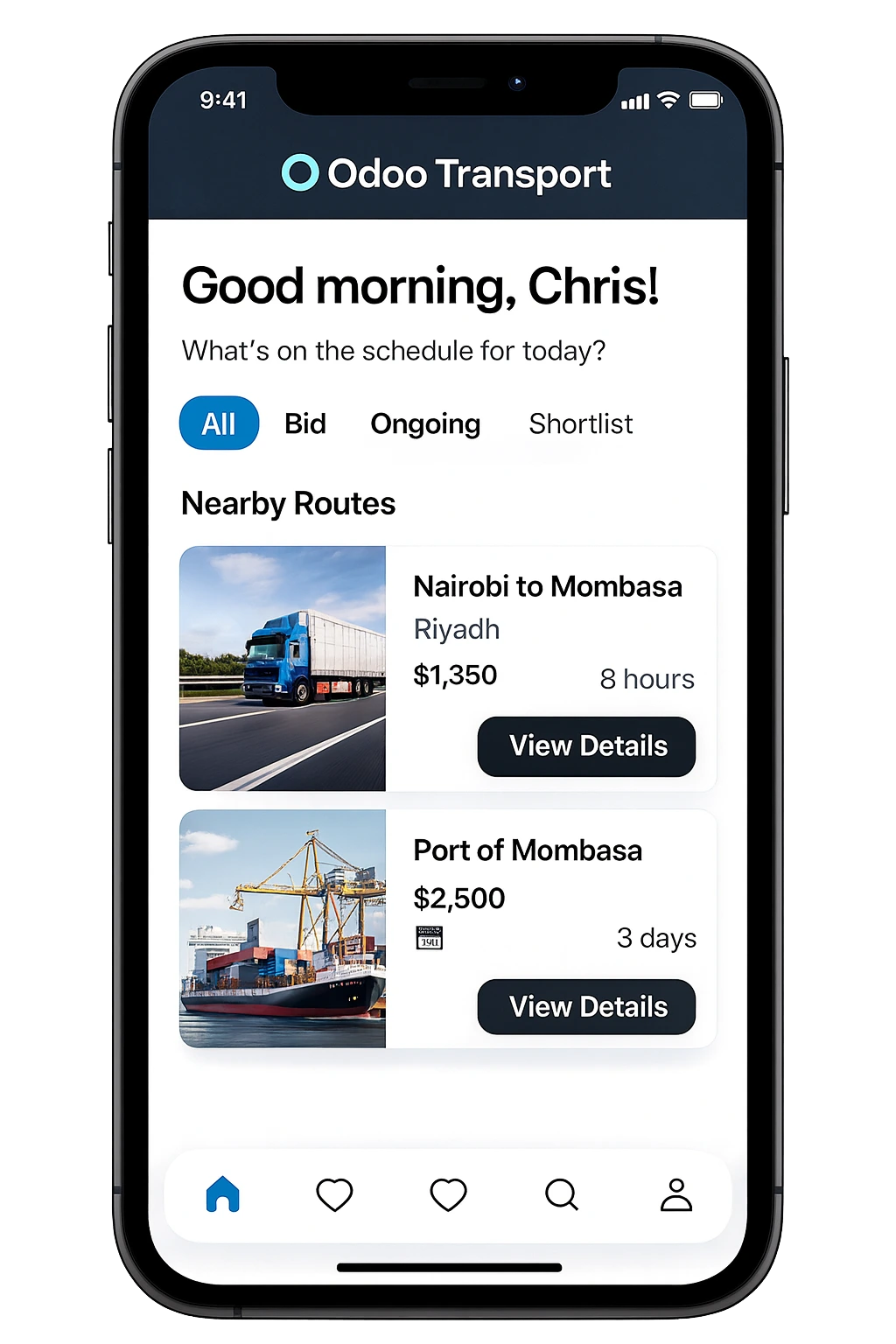Open the Shortlist tab
This screenshot has height=1344, width=896.
click(x=580, y=423)
